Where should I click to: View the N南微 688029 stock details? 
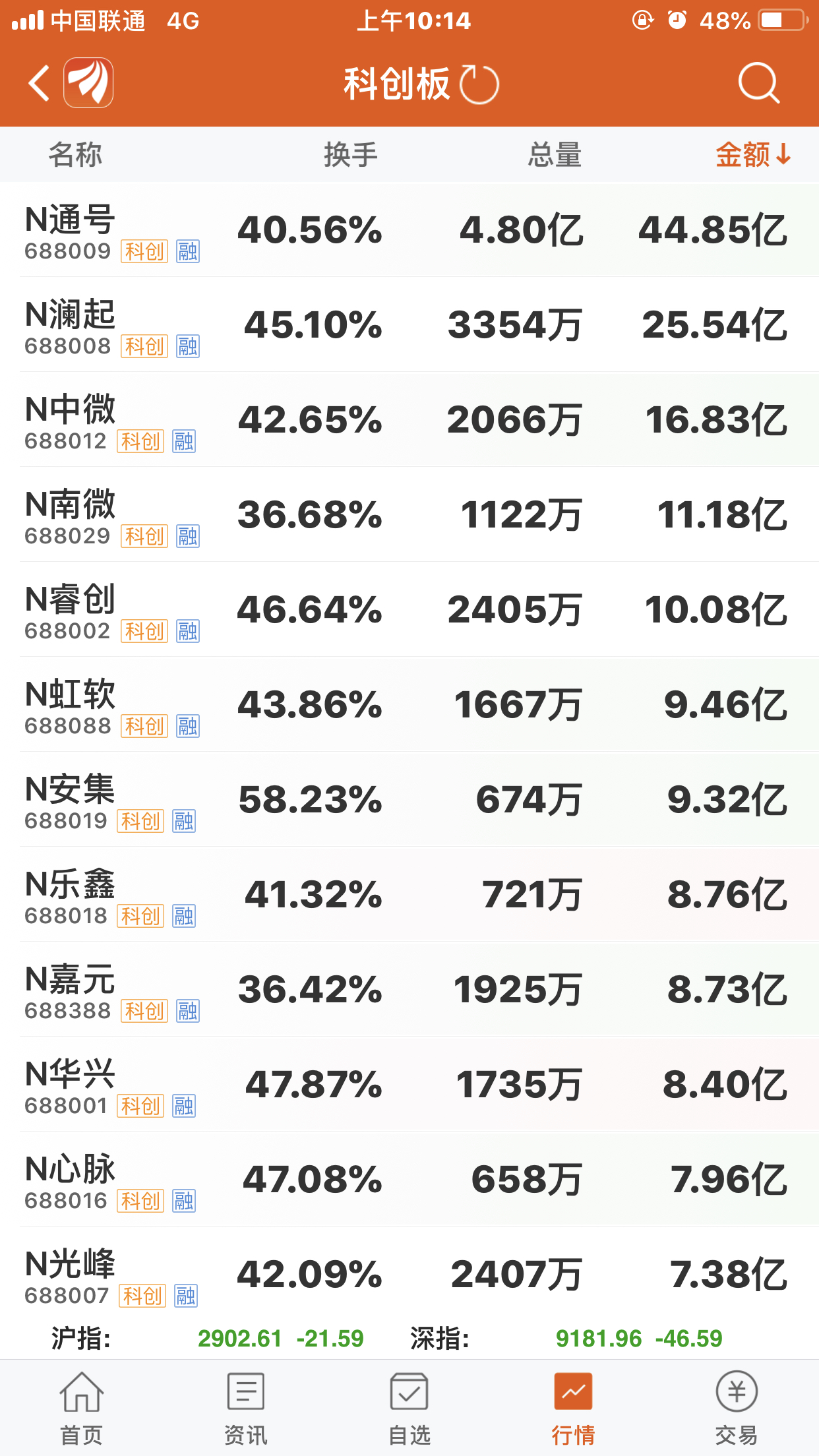click(409, 514)
